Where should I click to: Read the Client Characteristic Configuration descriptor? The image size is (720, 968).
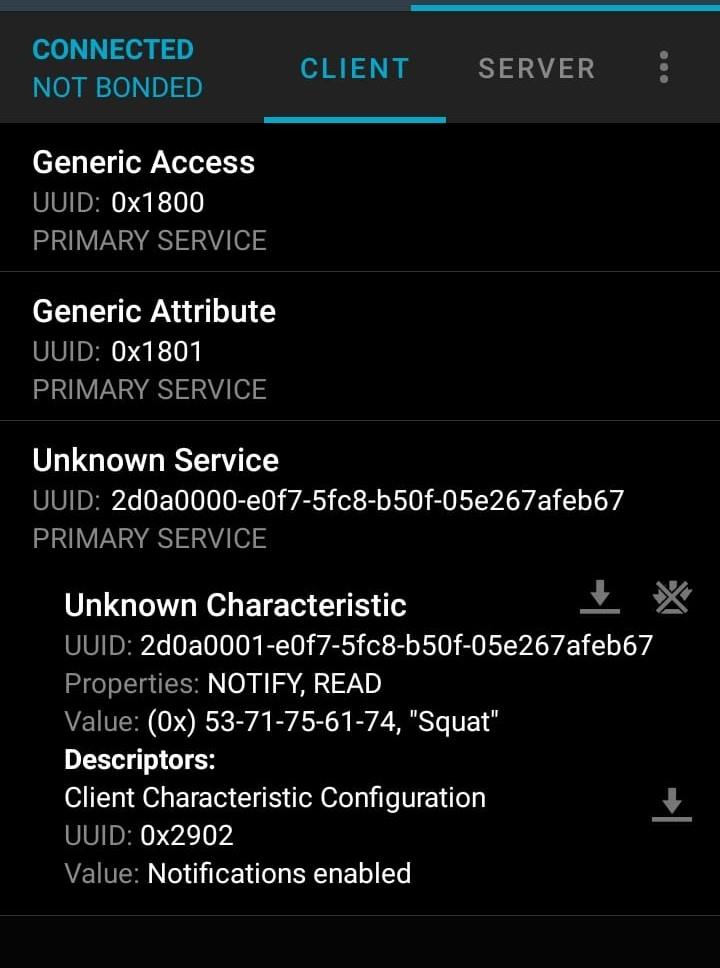(x=671, y=804)
